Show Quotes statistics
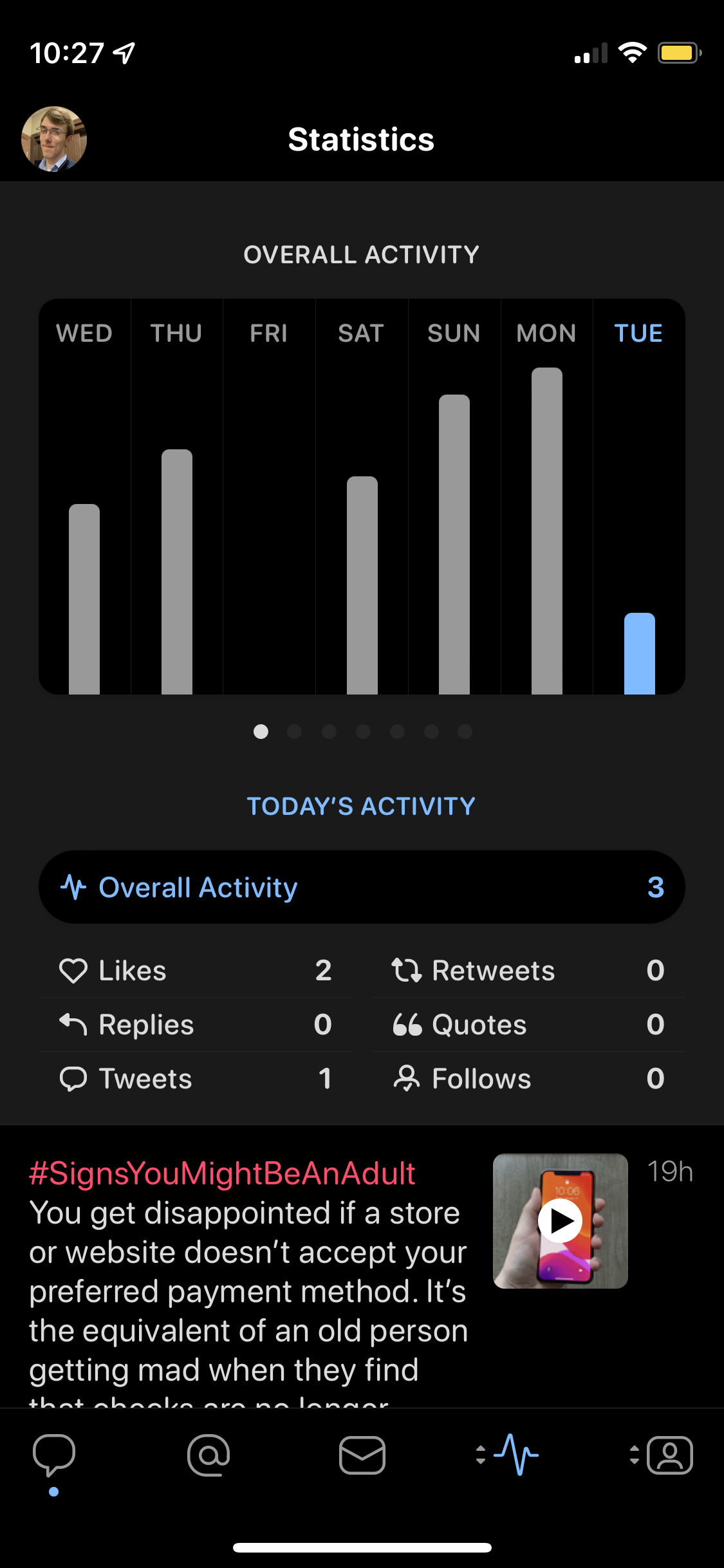 tap(528, 1024)
